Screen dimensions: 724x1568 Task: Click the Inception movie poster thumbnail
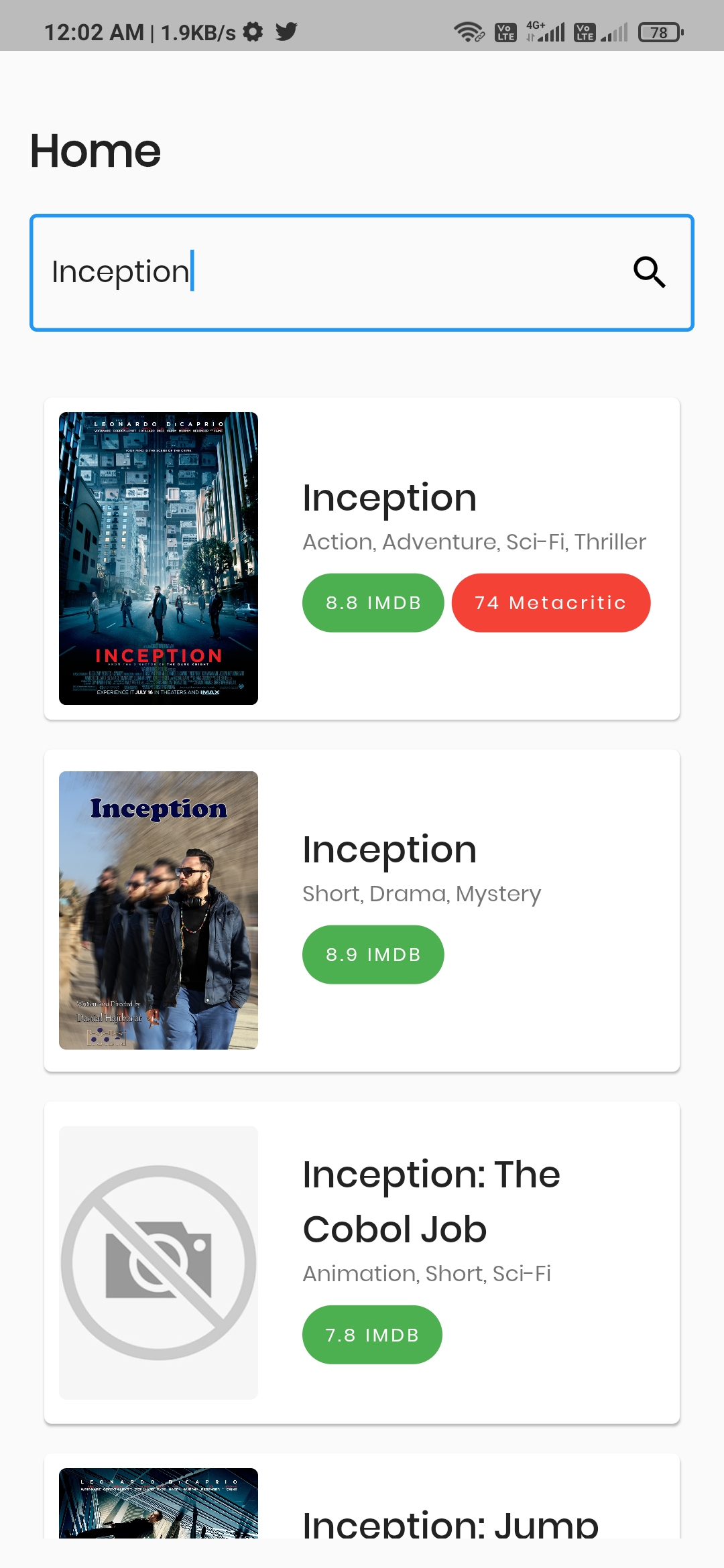pos(158,558)
